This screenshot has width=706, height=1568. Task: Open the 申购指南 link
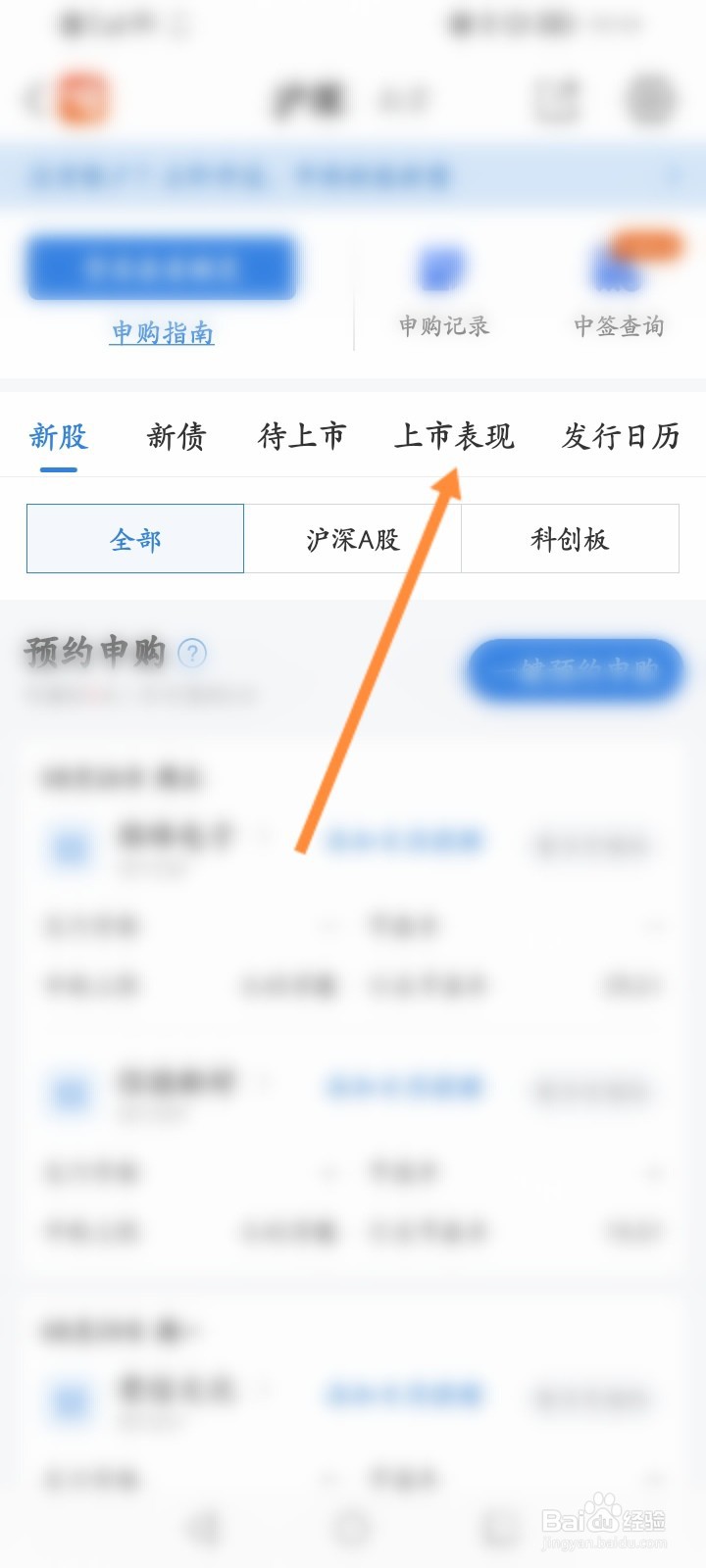(x=161, y=333)
